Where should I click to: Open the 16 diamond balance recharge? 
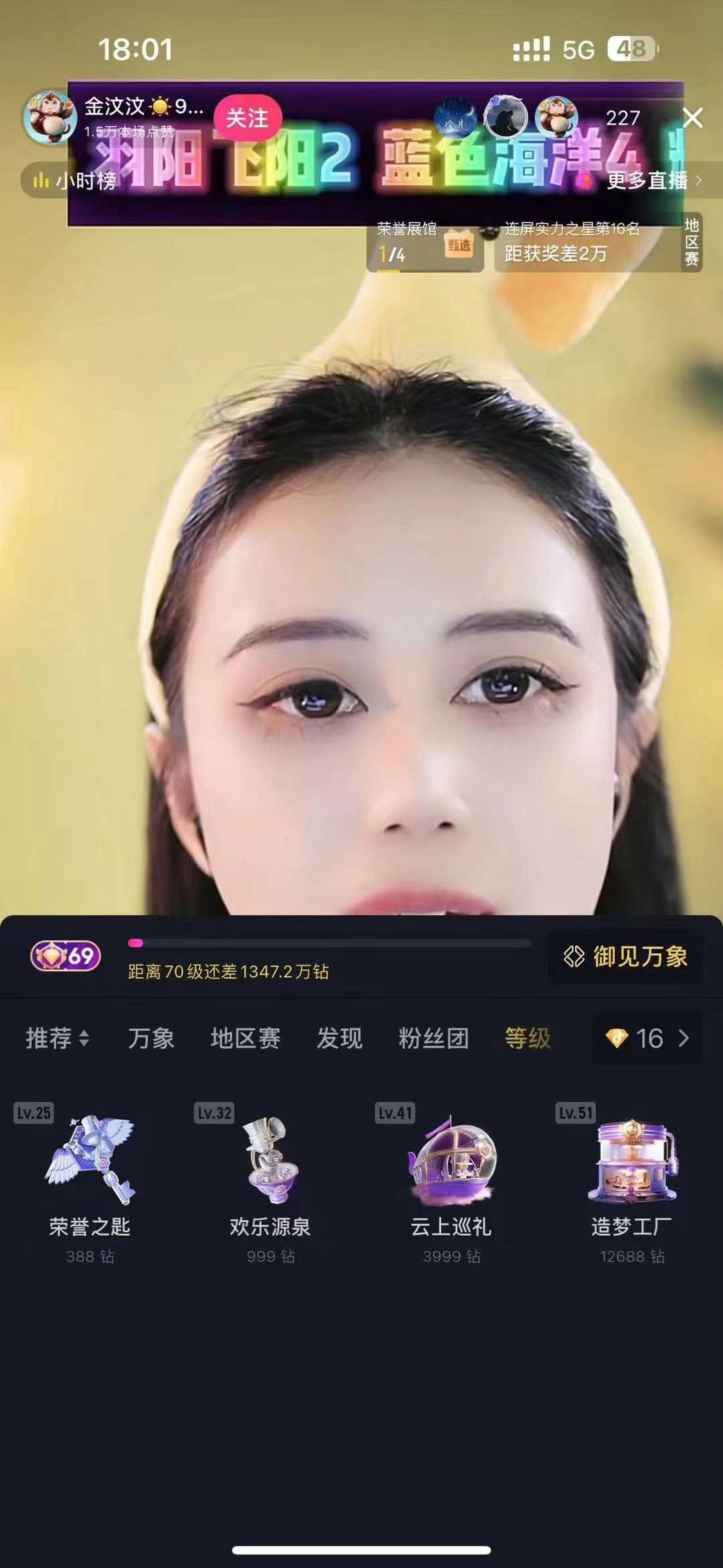647,1038
